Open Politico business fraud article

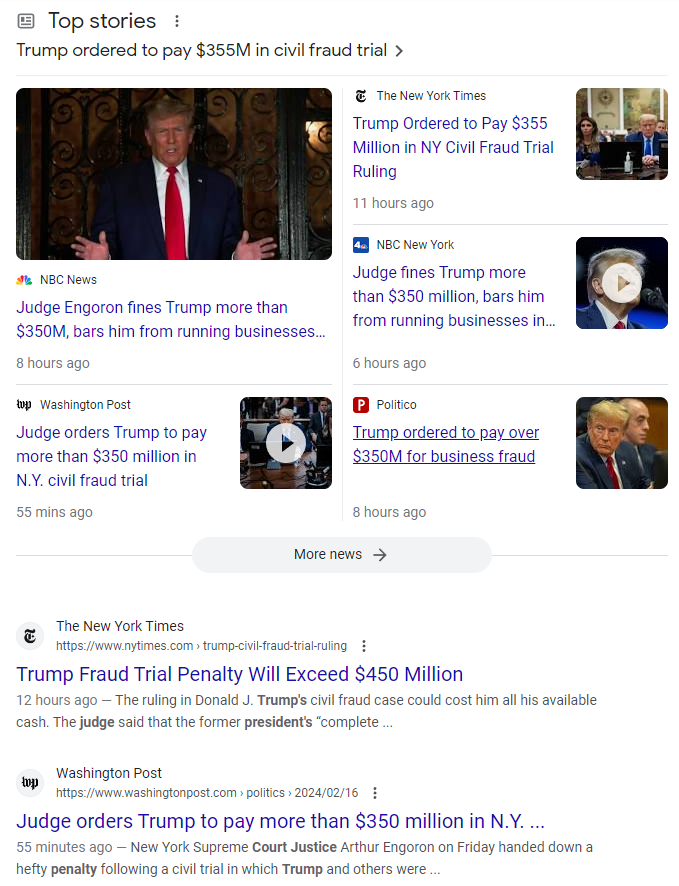(446, 444)
